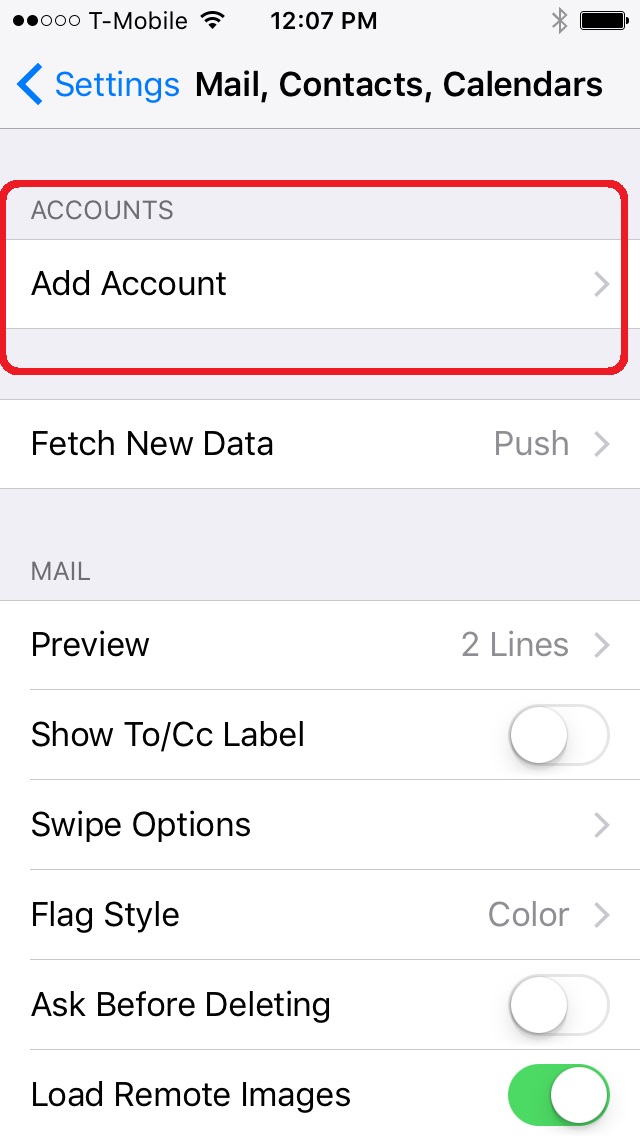Disable Load Remote Images
This screenshot has width=640, height=1136.
tap(558, 1095)
